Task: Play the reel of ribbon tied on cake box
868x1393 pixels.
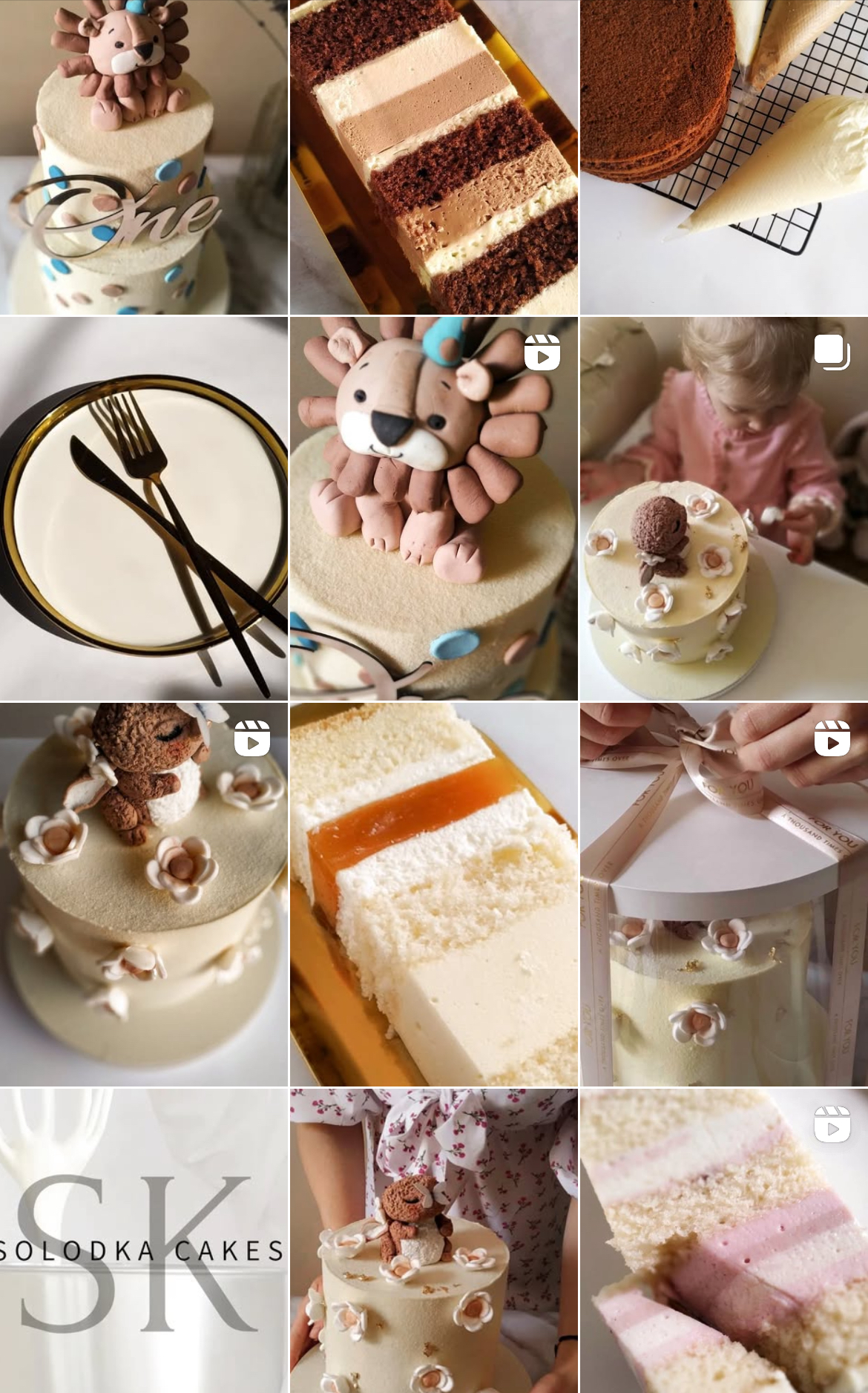Action: point(724,894)
